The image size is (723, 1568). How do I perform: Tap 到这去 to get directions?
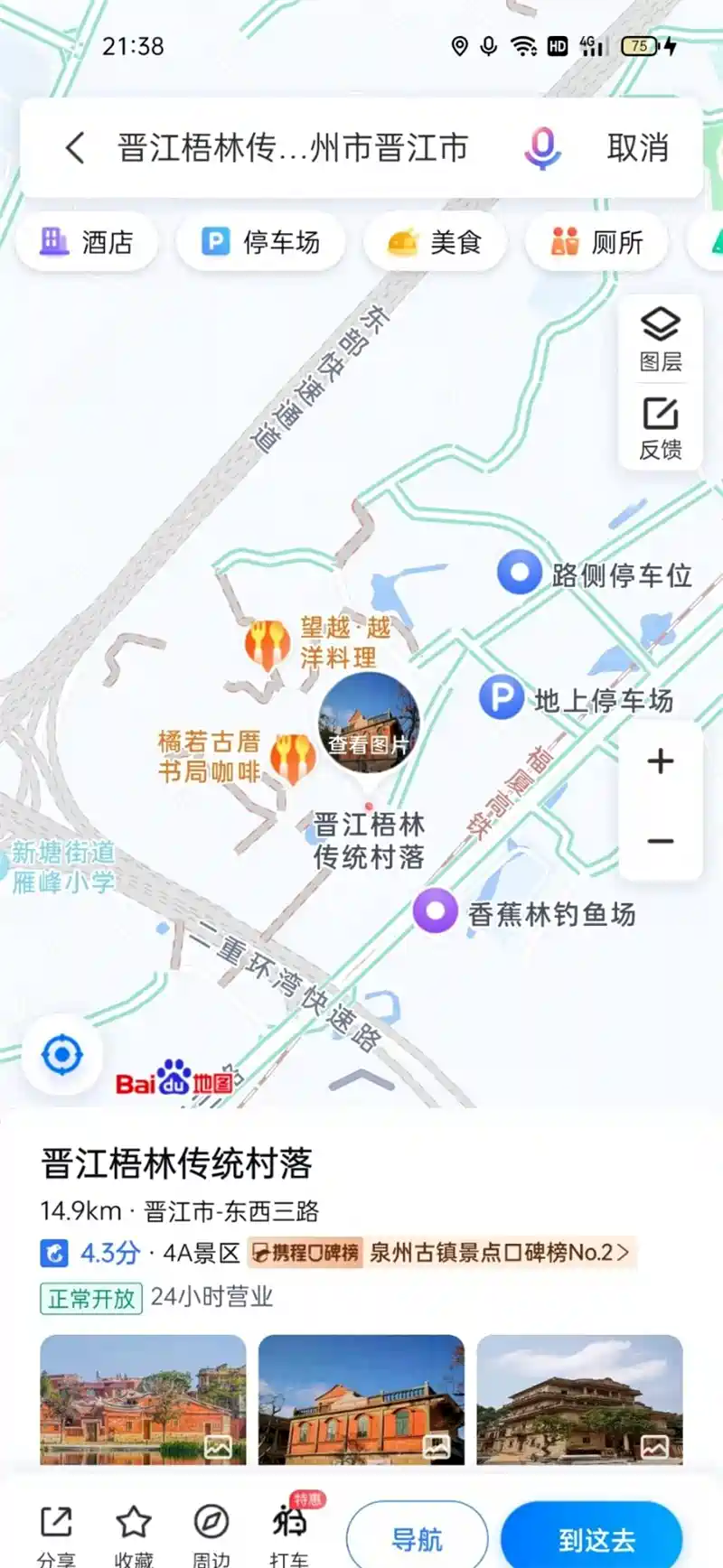pyautogui.click(x=596, y=1539)
